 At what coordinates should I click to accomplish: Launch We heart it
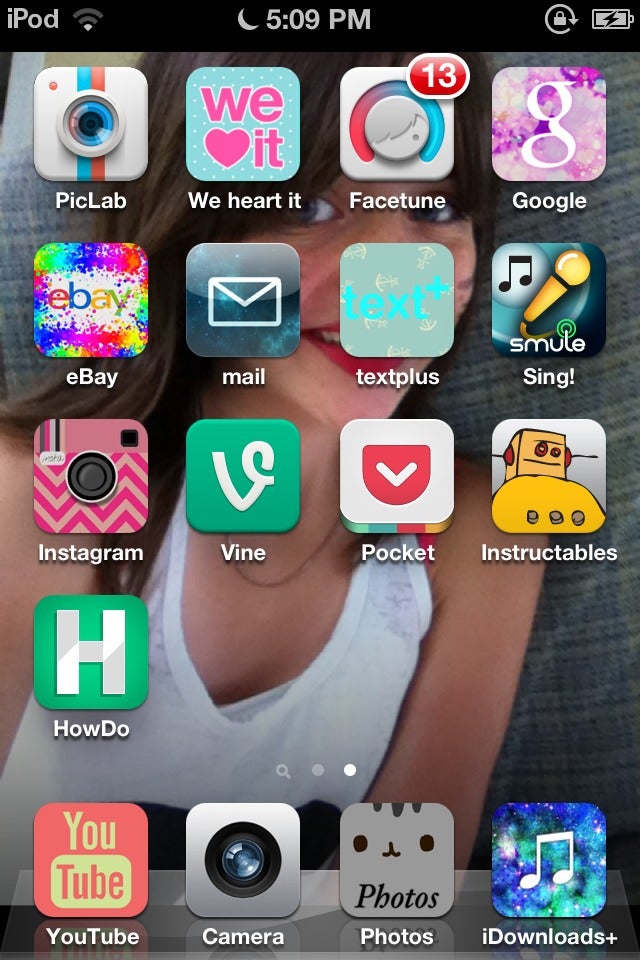[243, 124]
